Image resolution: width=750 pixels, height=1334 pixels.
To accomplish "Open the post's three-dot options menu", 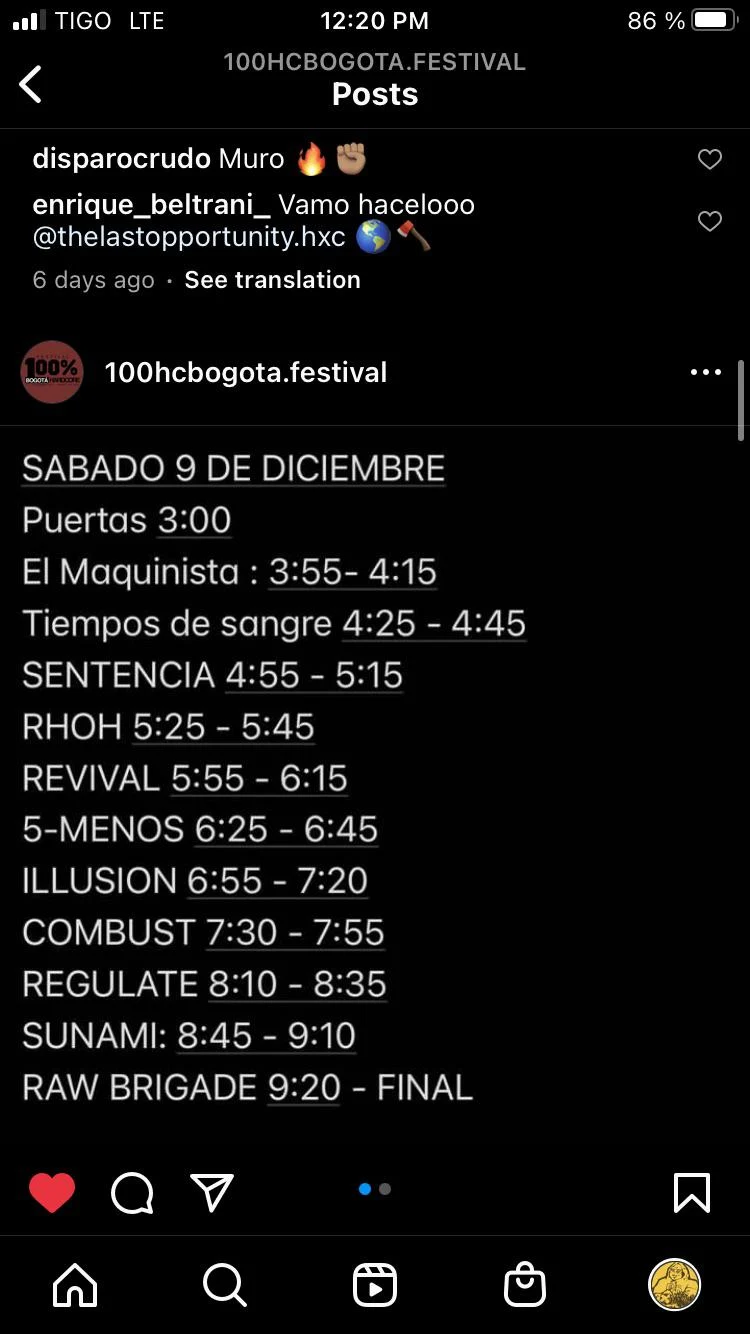I will pos(705,372).
